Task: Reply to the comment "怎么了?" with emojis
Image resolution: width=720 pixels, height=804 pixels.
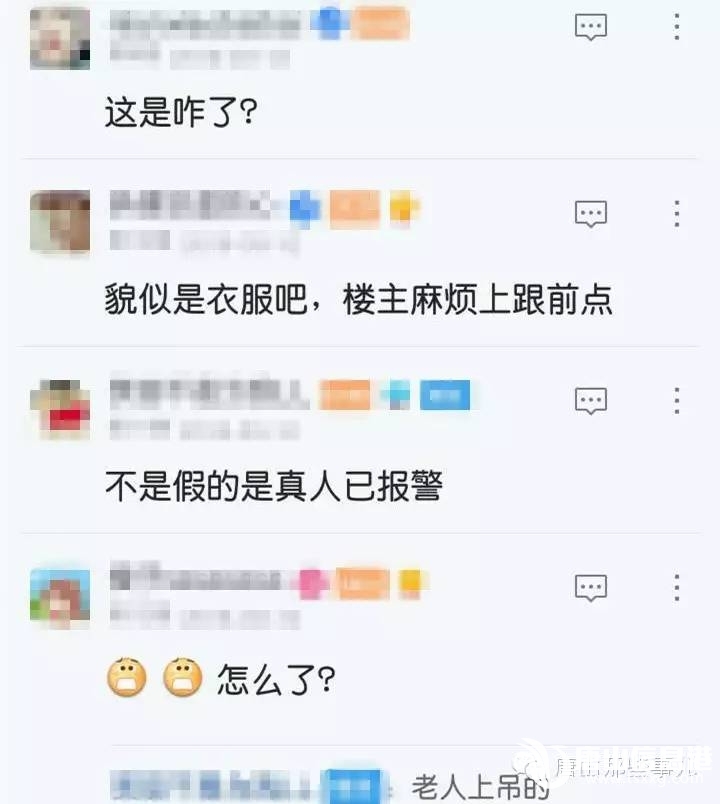Action: tap(591, 588)
